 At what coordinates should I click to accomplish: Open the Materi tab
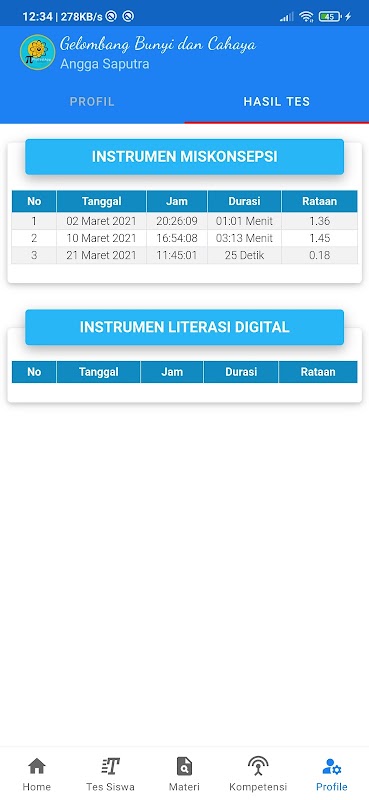pyautogui.click(x=184, y=773)
